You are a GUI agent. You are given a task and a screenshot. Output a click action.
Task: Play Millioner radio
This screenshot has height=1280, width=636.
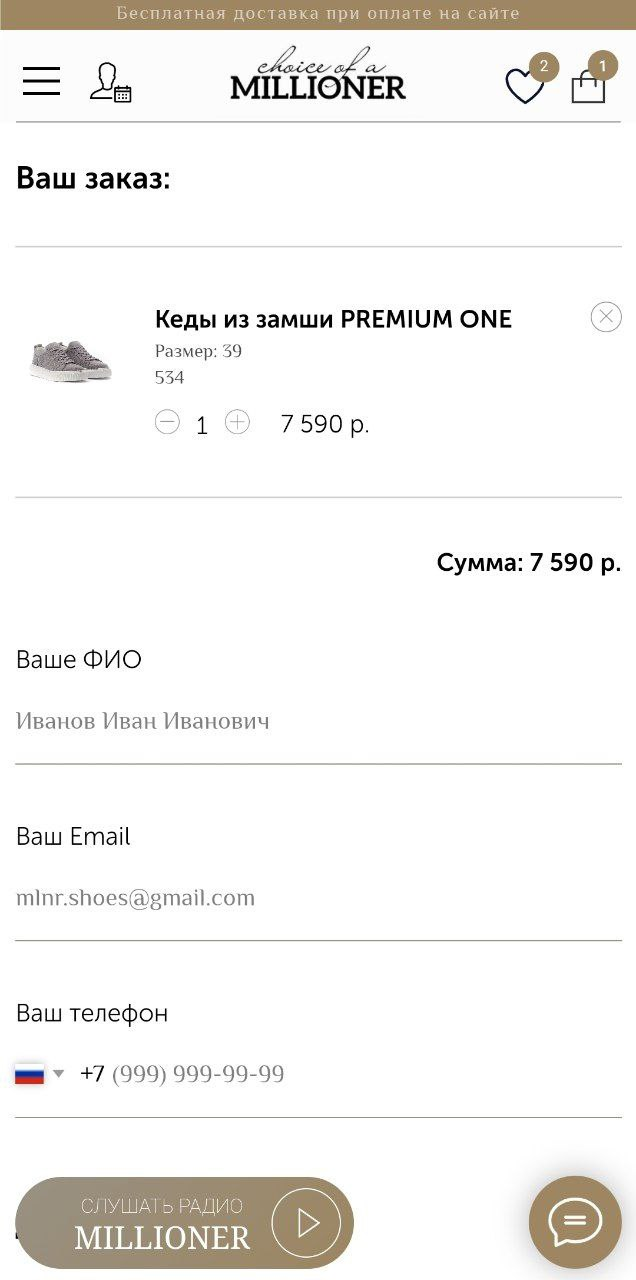(307, 1223)
